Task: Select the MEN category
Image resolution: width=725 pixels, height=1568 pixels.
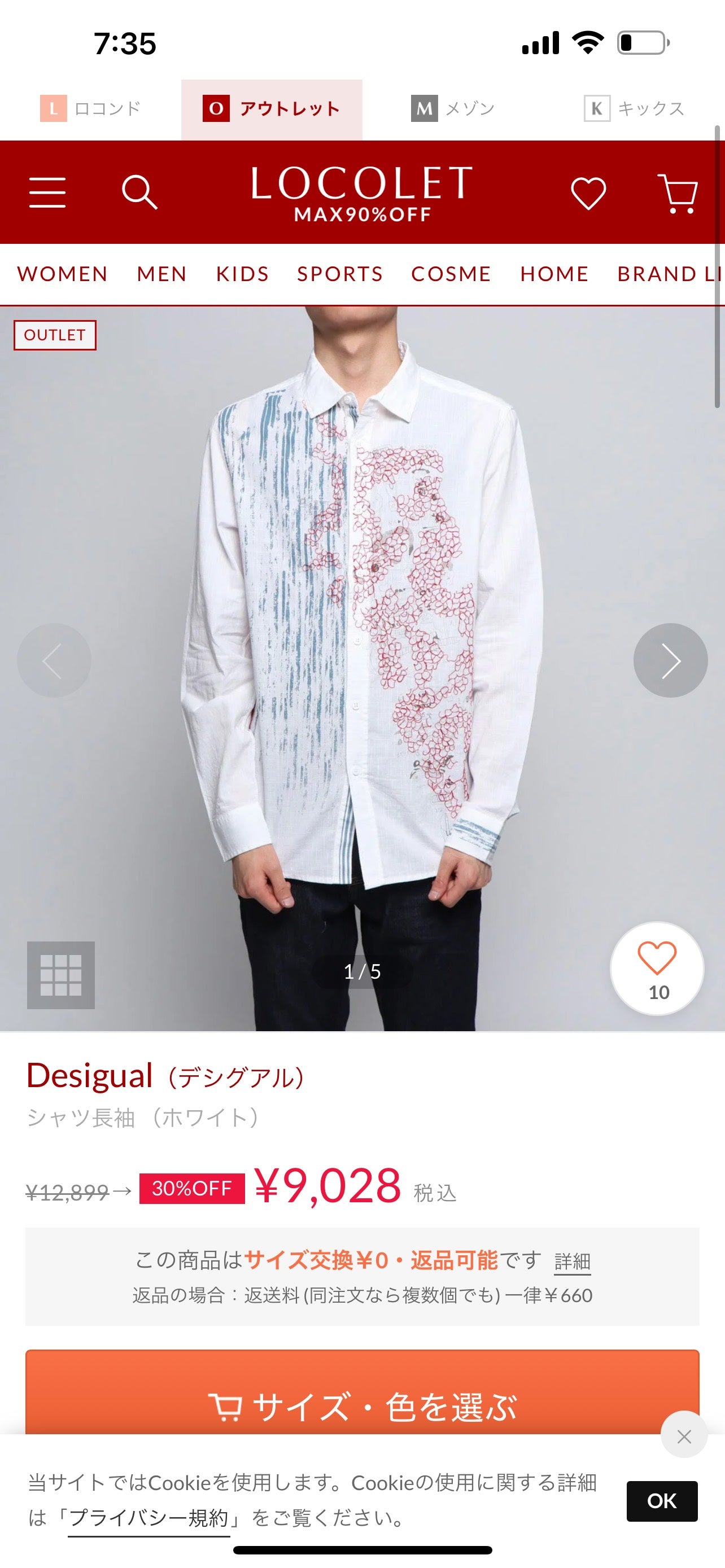Action: (x=161, y=274)
